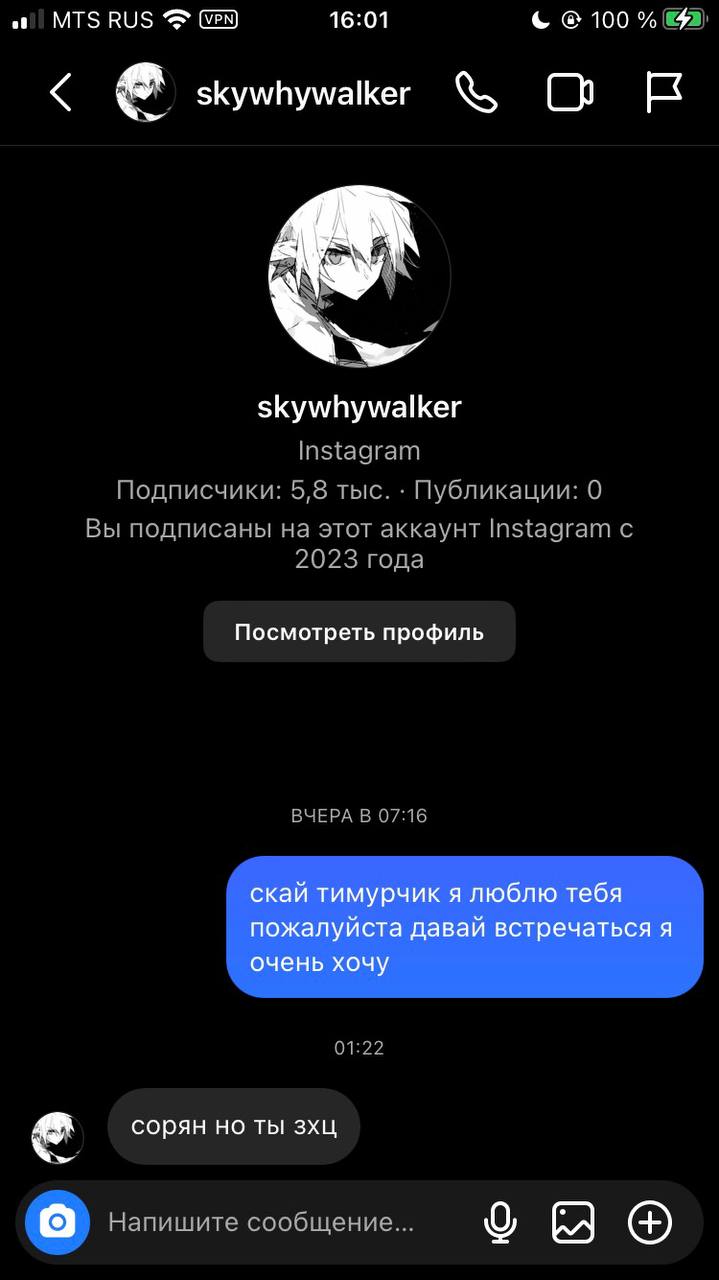The image size is (719, 1280).
Task: Attach a photo from the gallery
Action: 573,1222
